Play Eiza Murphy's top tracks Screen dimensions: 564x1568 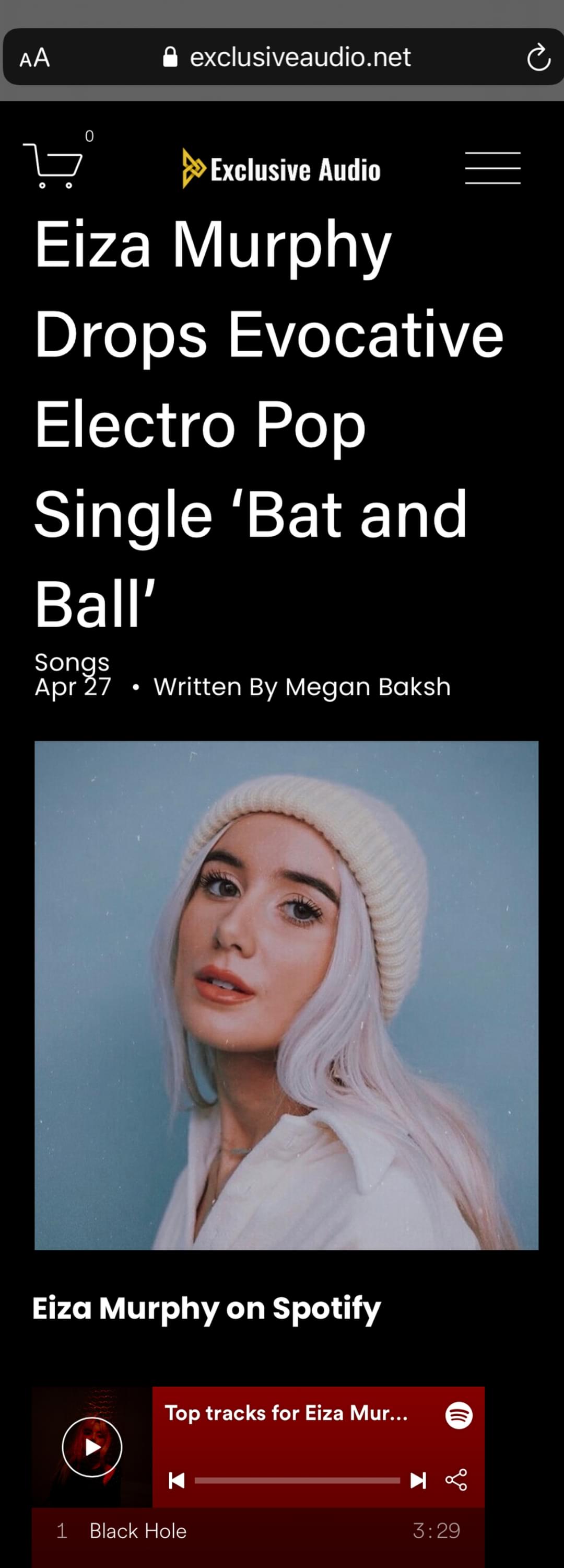click(92, 1447)
